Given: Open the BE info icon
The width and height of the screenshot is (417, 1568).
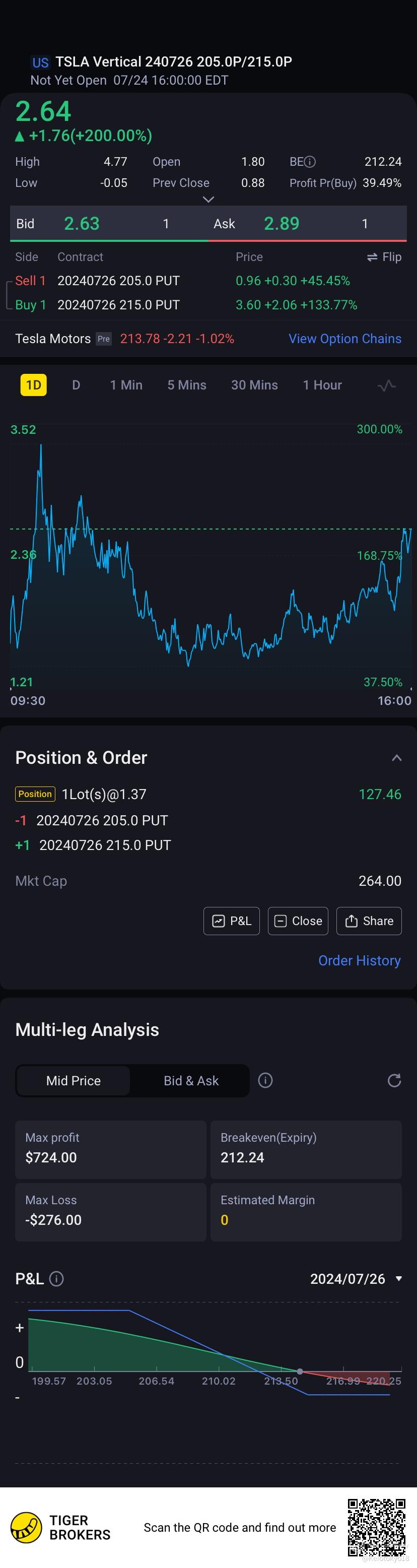Looking at the screenshot, I should tap(310, 162).
